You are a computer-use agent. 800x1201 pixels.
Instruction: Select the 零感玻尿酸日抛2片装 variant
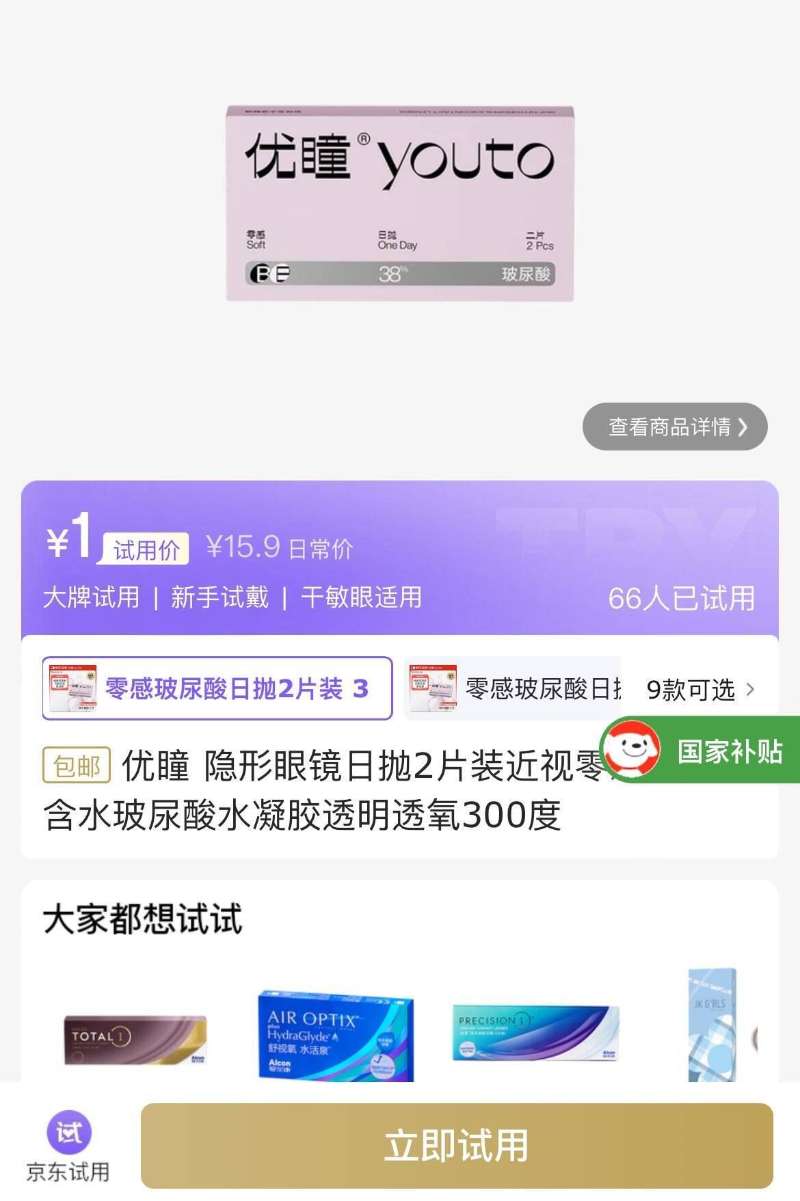click(215, 689)
